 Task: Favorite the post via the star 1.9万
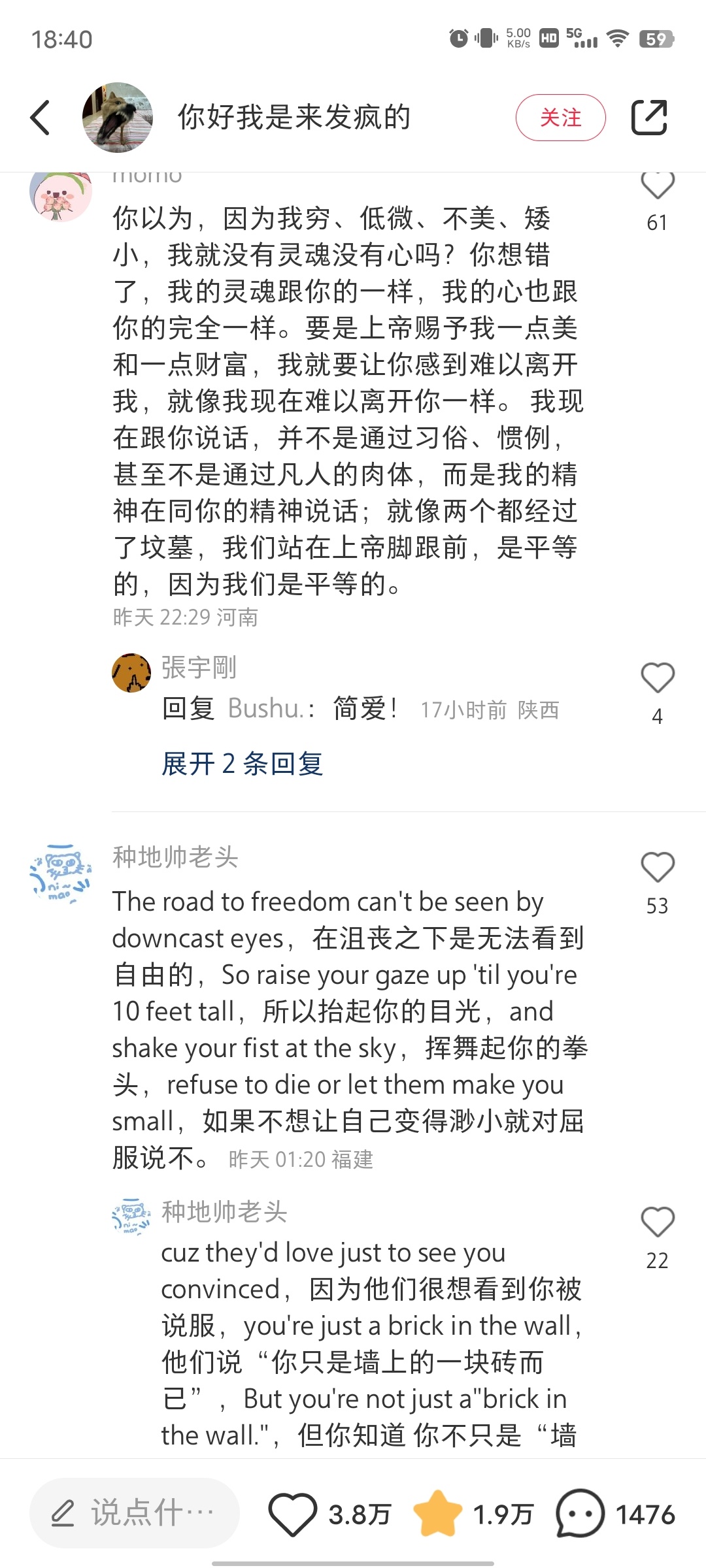437,1513
